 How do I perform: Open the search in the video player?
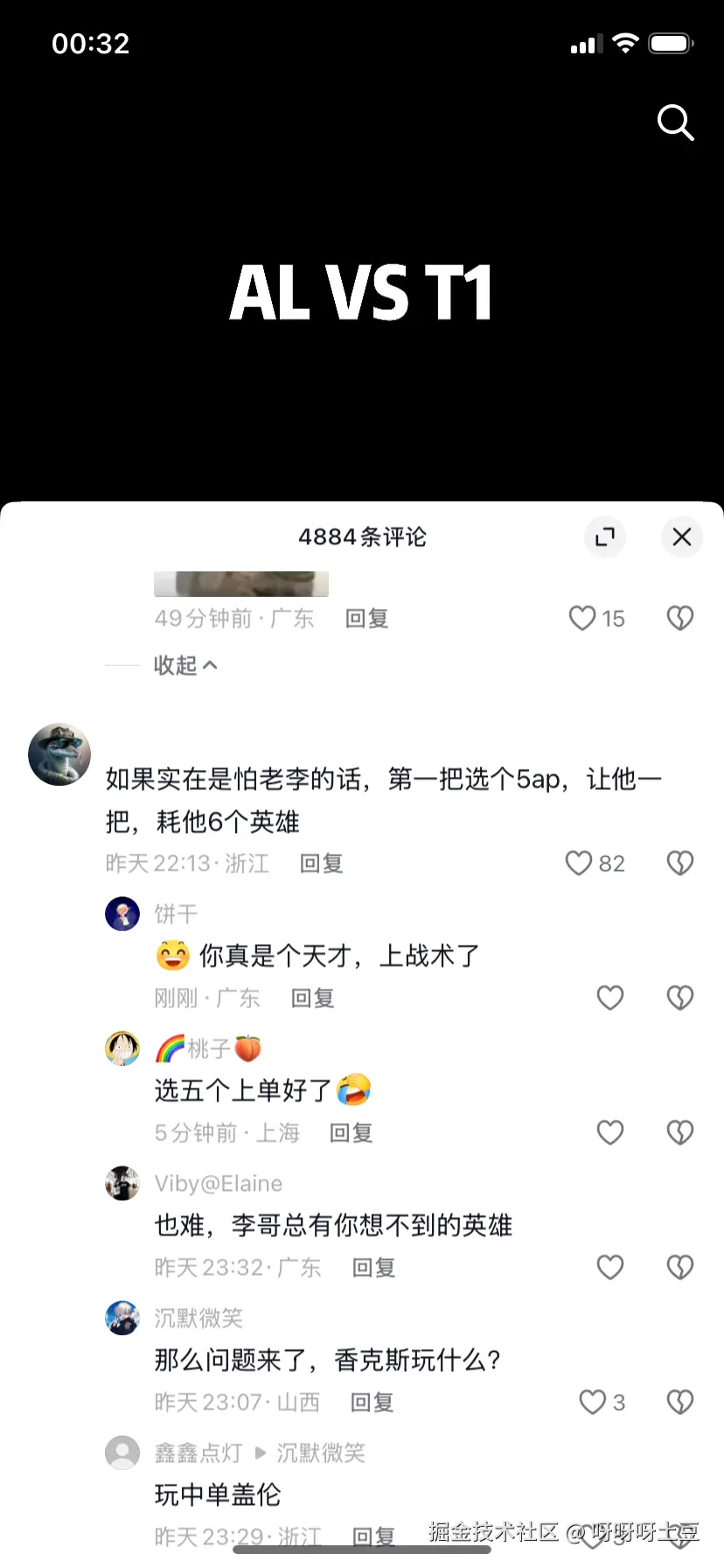tap(675, 122)
